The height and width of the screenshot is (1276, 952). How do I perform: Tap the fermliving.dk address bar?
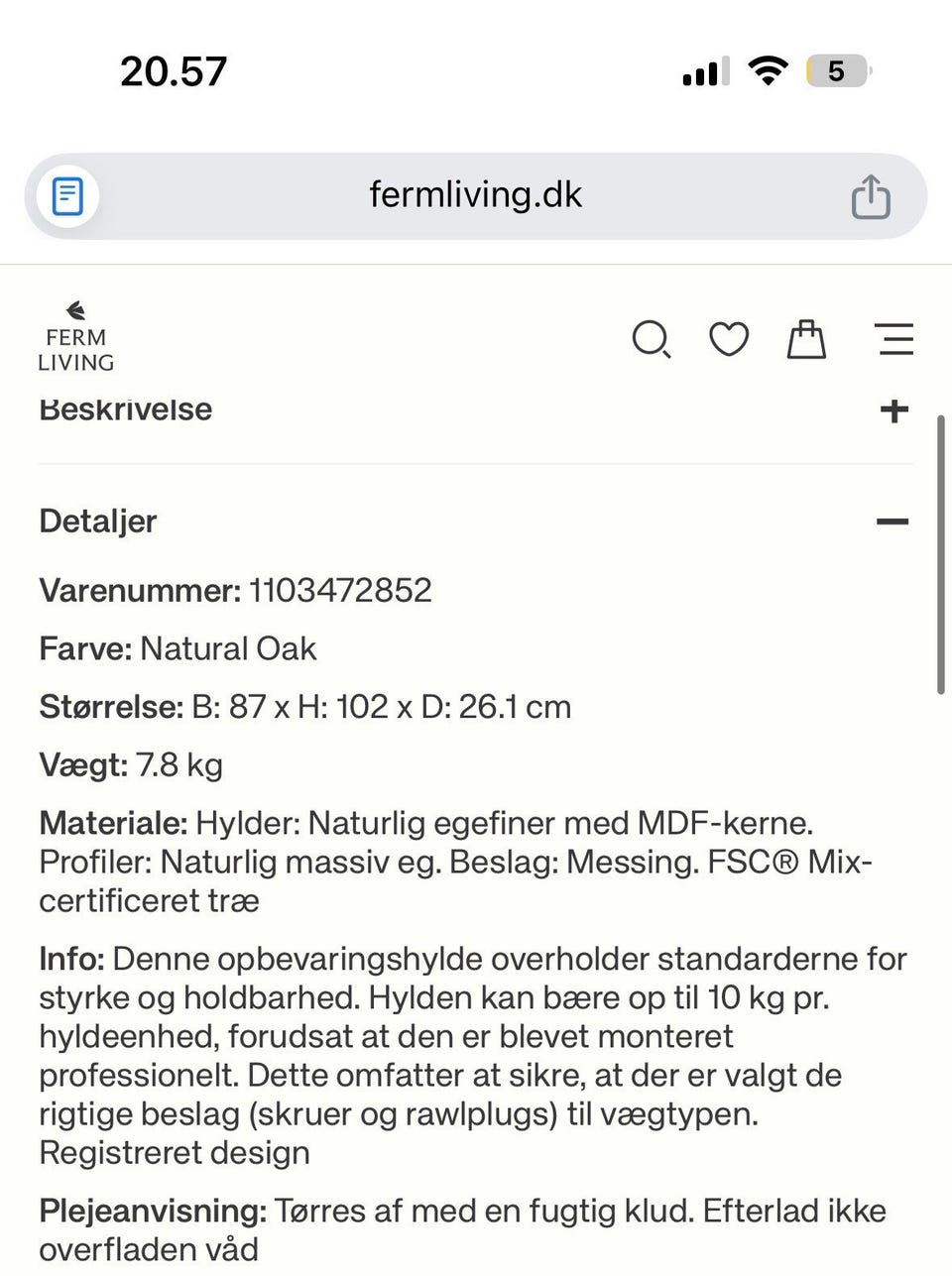point(475,195)
